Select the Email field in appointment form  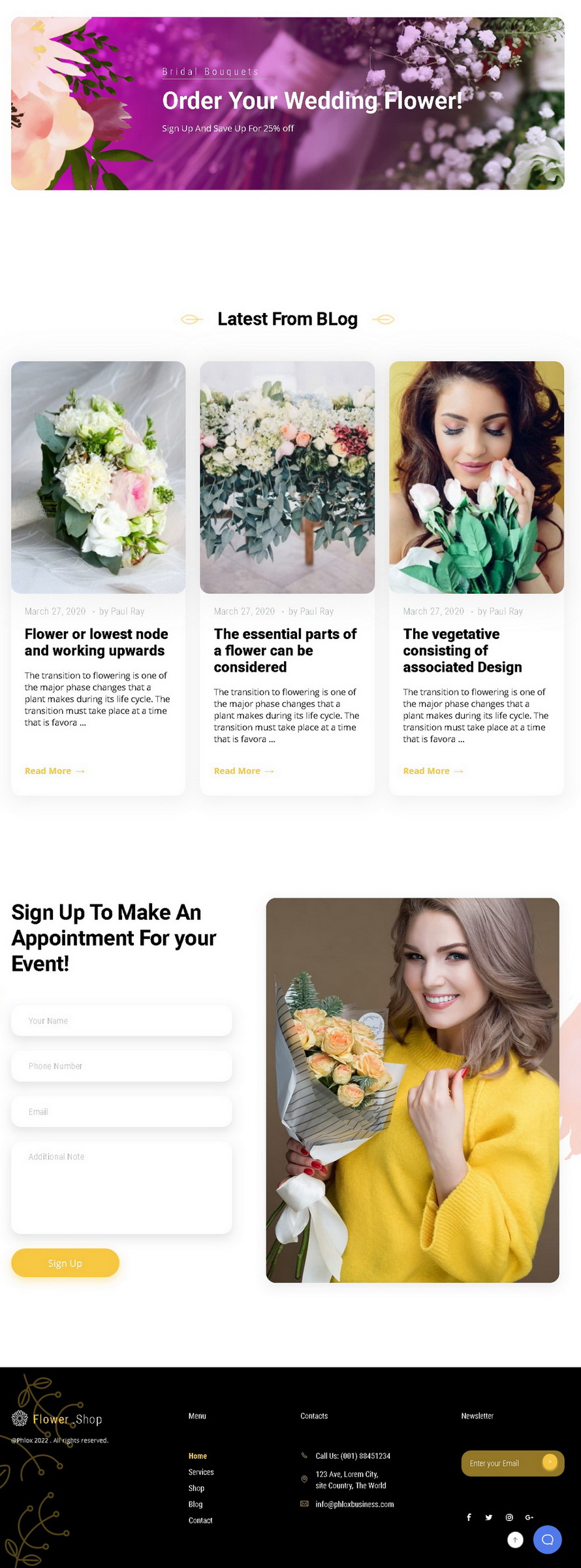121,1111
